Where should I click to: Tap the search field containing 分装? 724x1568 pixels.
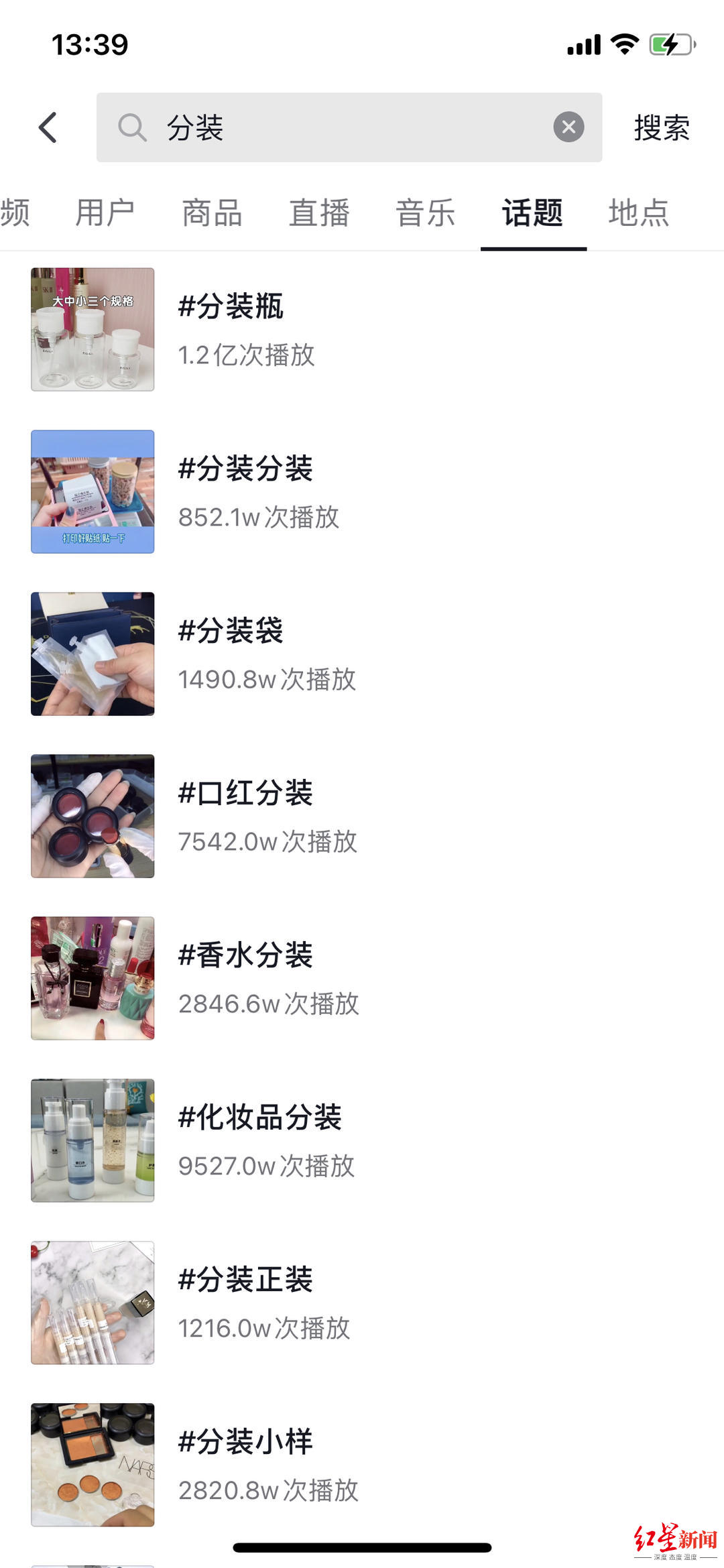point(335,127)
